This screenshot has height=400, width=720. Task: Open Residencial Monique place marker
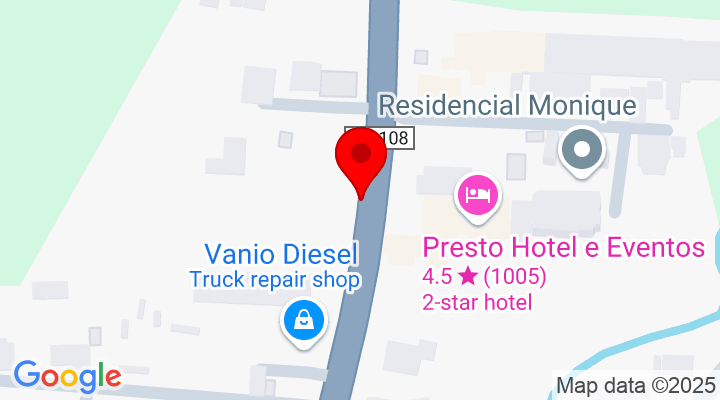(581, 153)
